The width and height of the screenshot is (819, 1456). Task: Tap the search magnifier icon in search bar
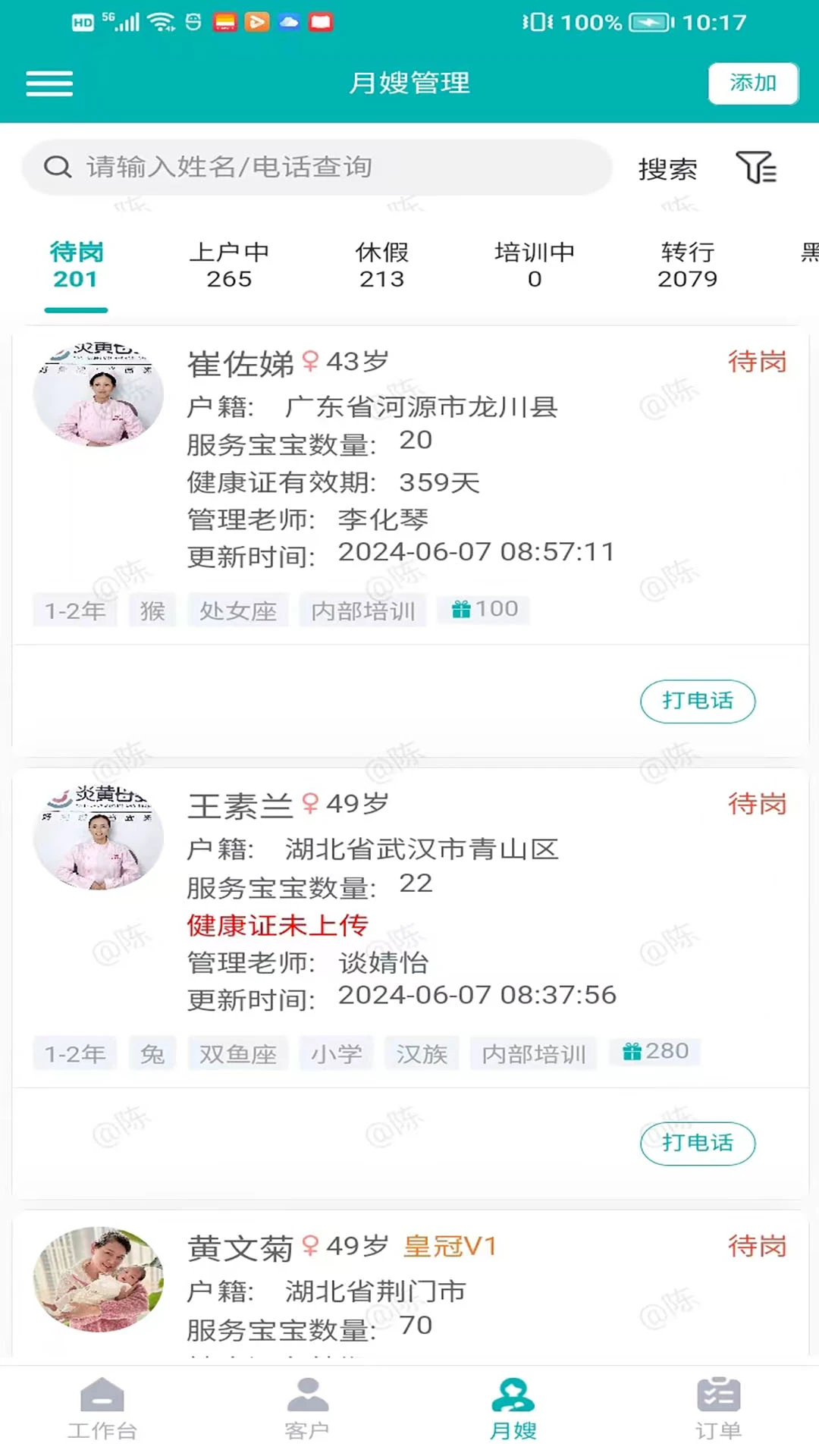coord(58,167)
